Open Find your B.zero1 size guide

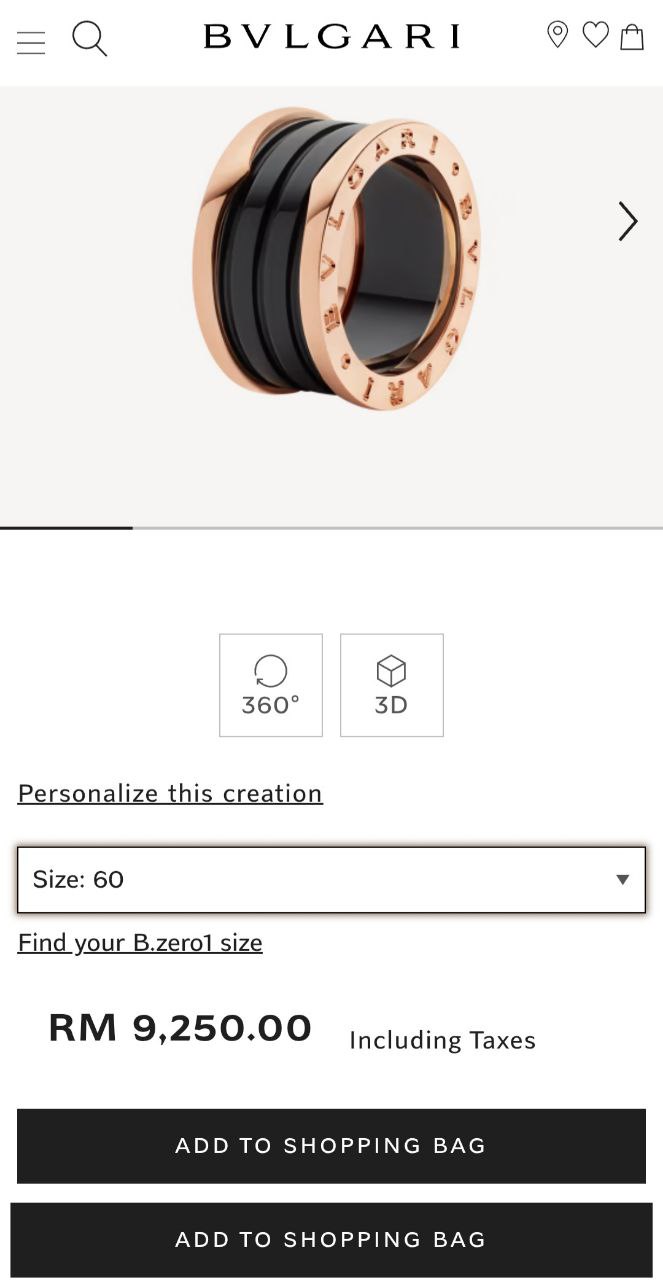pyautogui.click(x=140, y=943)
